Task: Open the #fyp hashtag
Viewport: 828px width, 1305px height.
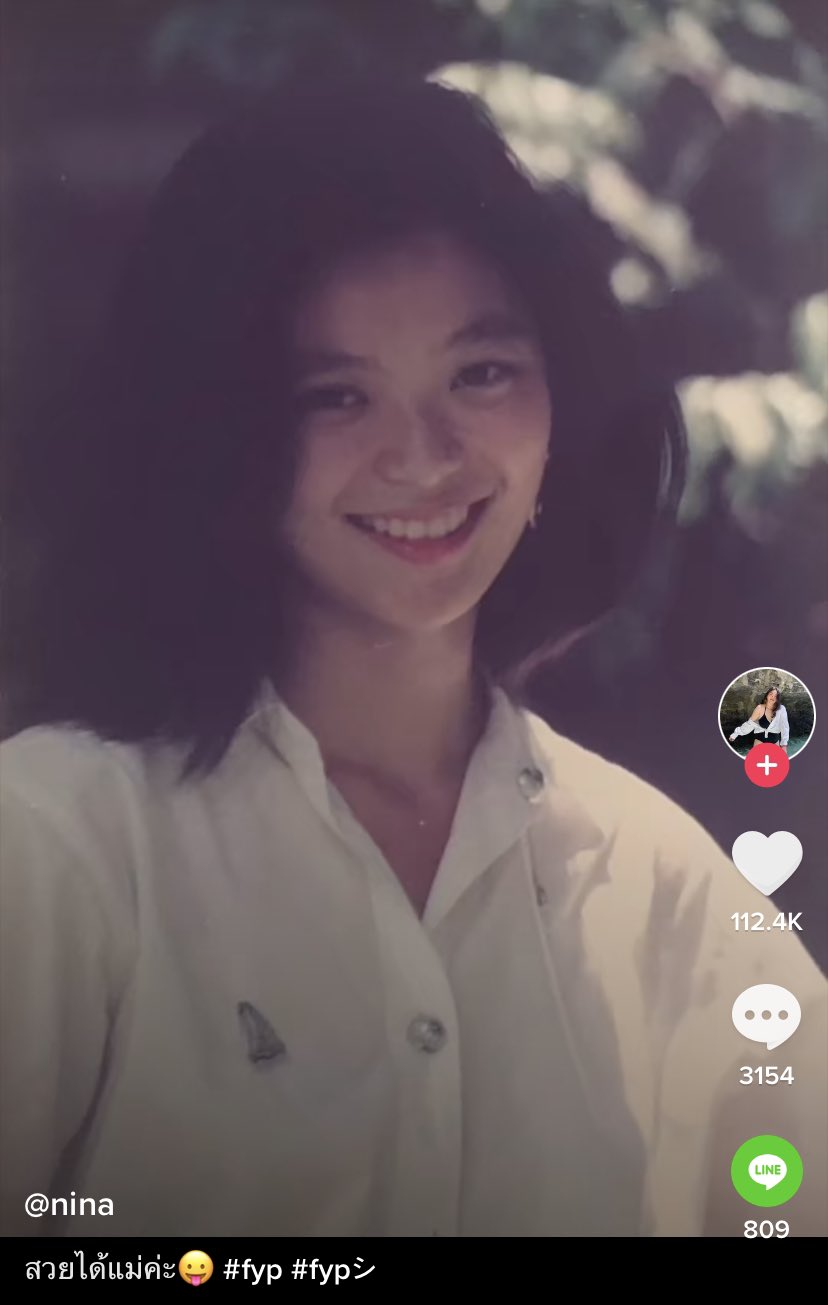Action: click(x=252, y=1270)
